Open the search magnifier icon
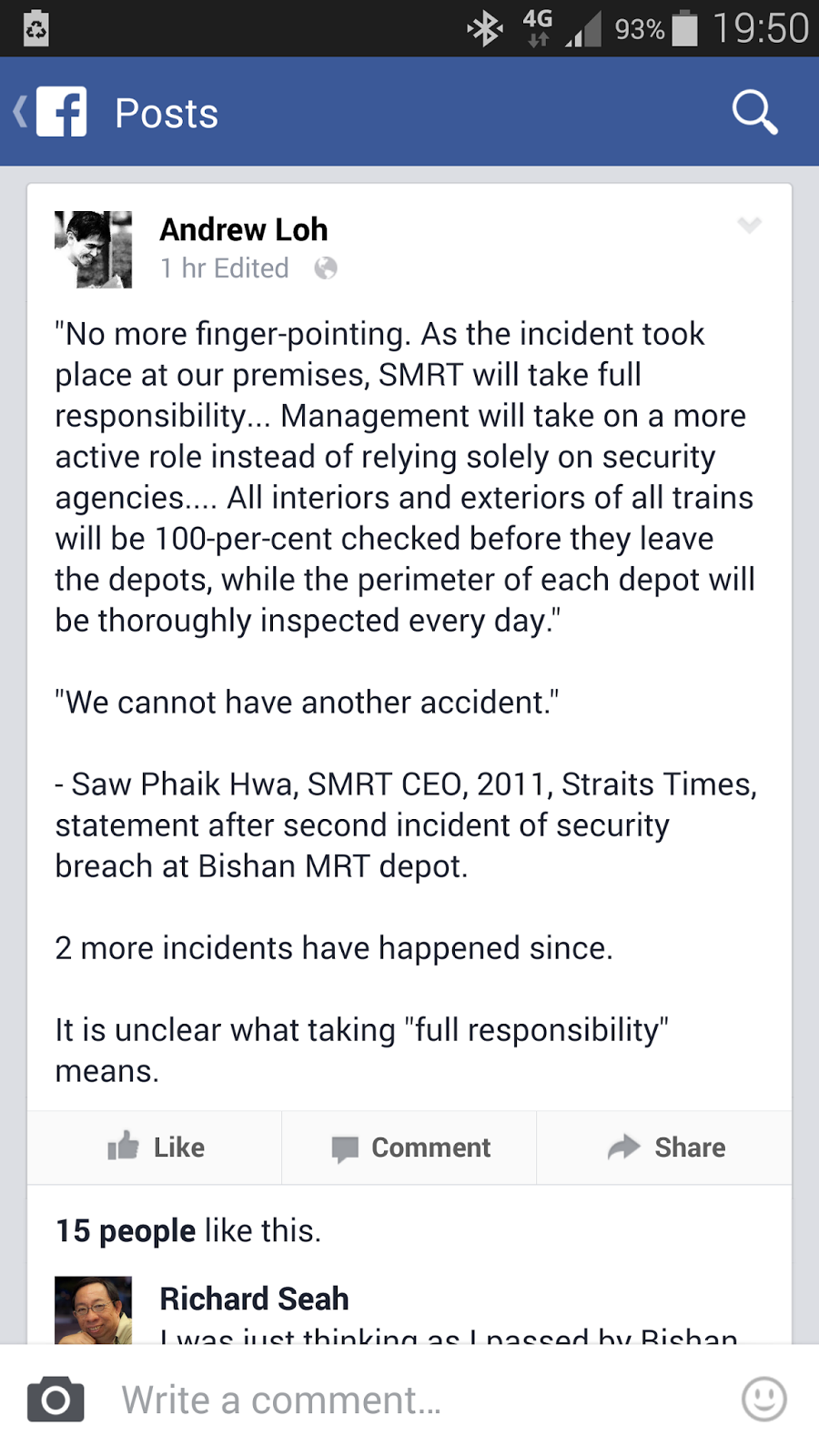This screenshot has height=1456, width=819. [x=754, y=113]
